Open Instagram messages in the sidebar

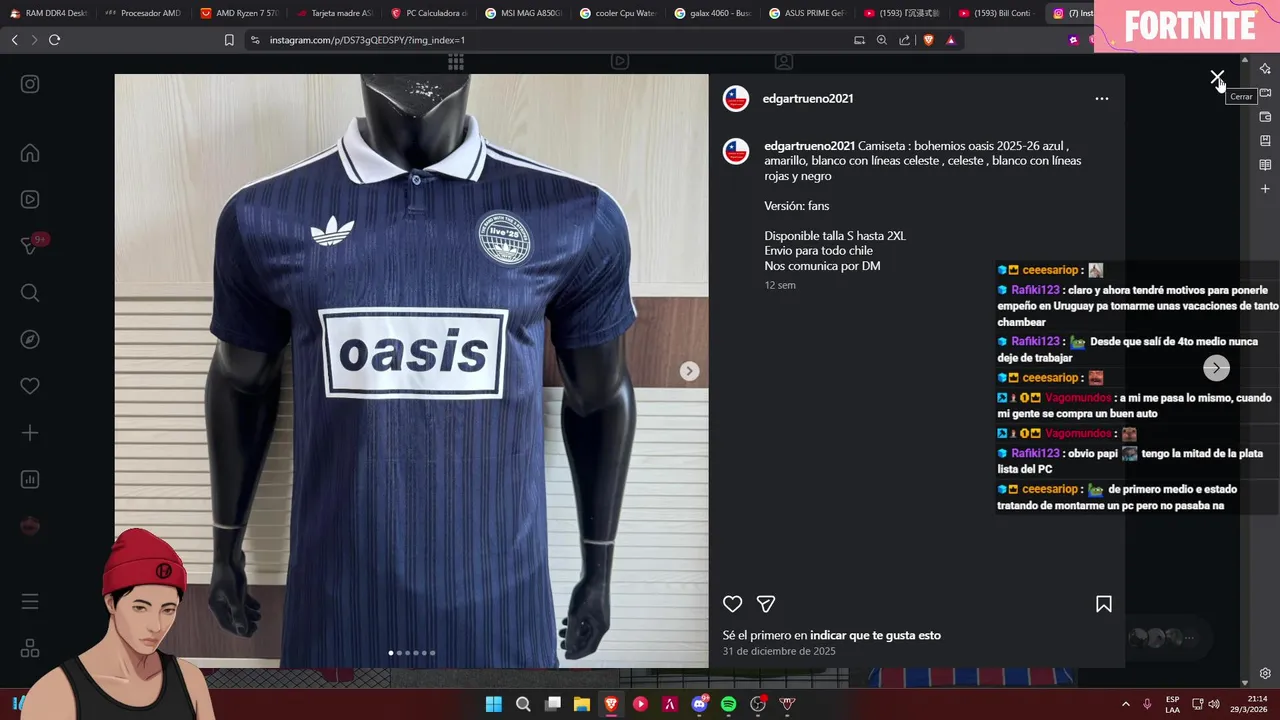click(x=30, y=246)
